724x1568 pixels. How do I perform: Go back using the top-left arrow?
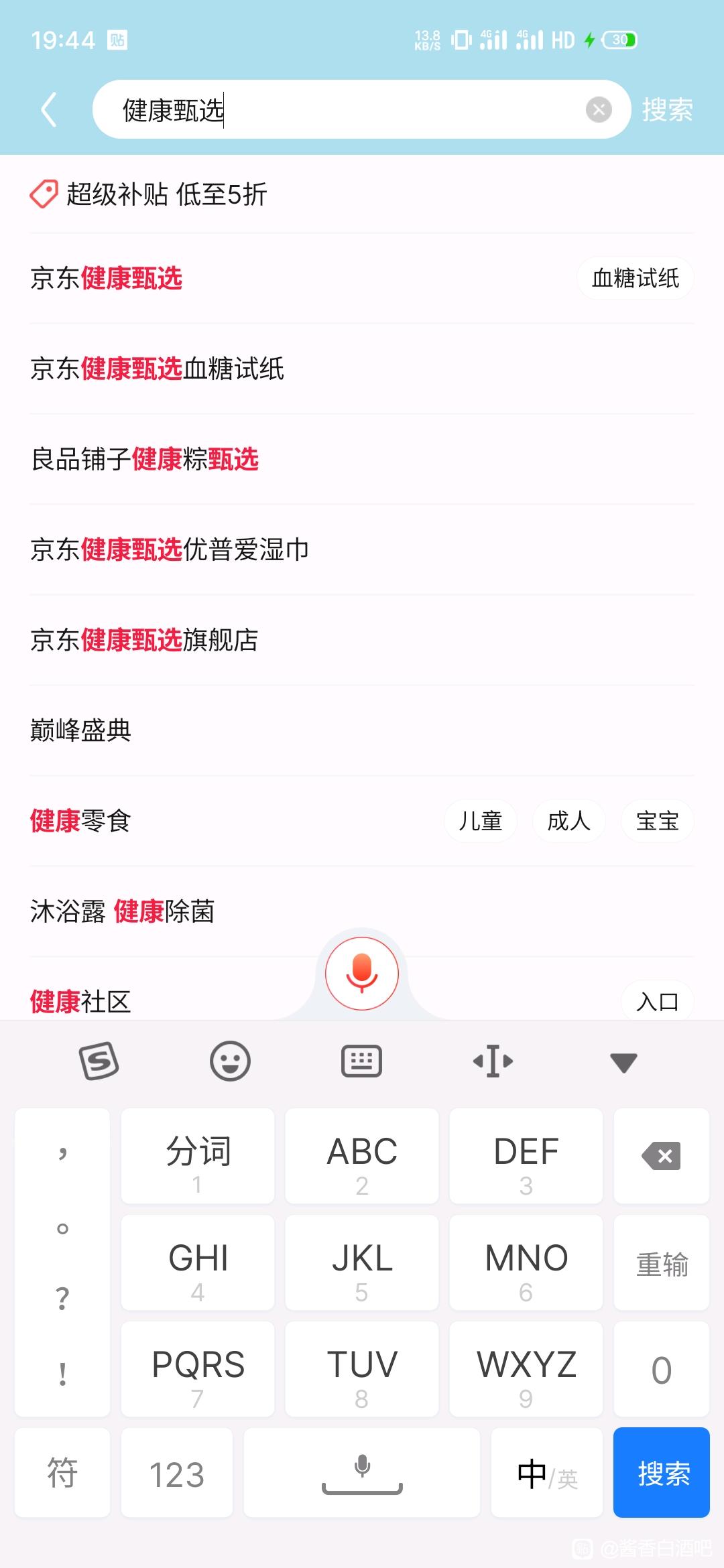pyautogui.click(x=49, y=110)
